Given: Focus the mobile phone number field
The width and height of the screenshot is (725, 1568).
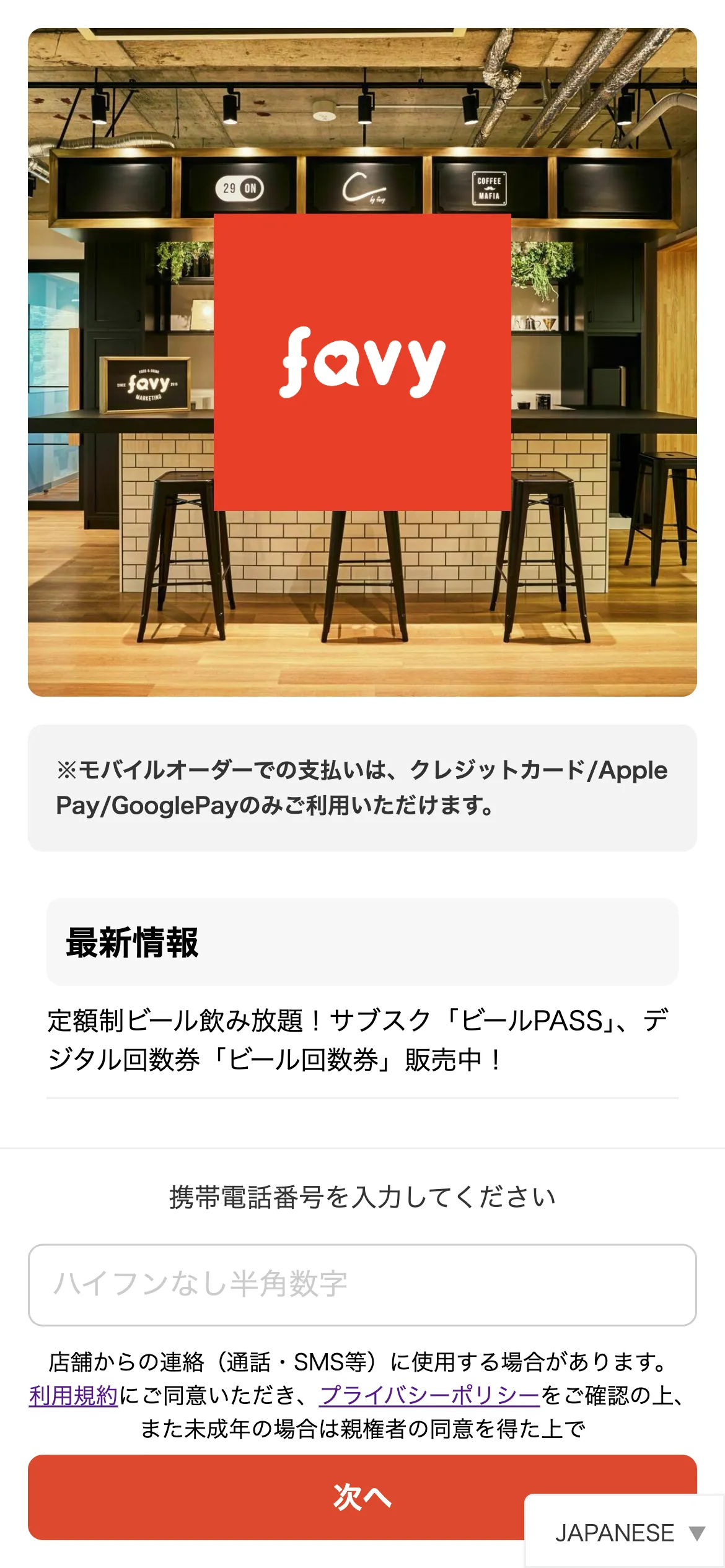Looking at the screenshot, I should coord(362,1284).
